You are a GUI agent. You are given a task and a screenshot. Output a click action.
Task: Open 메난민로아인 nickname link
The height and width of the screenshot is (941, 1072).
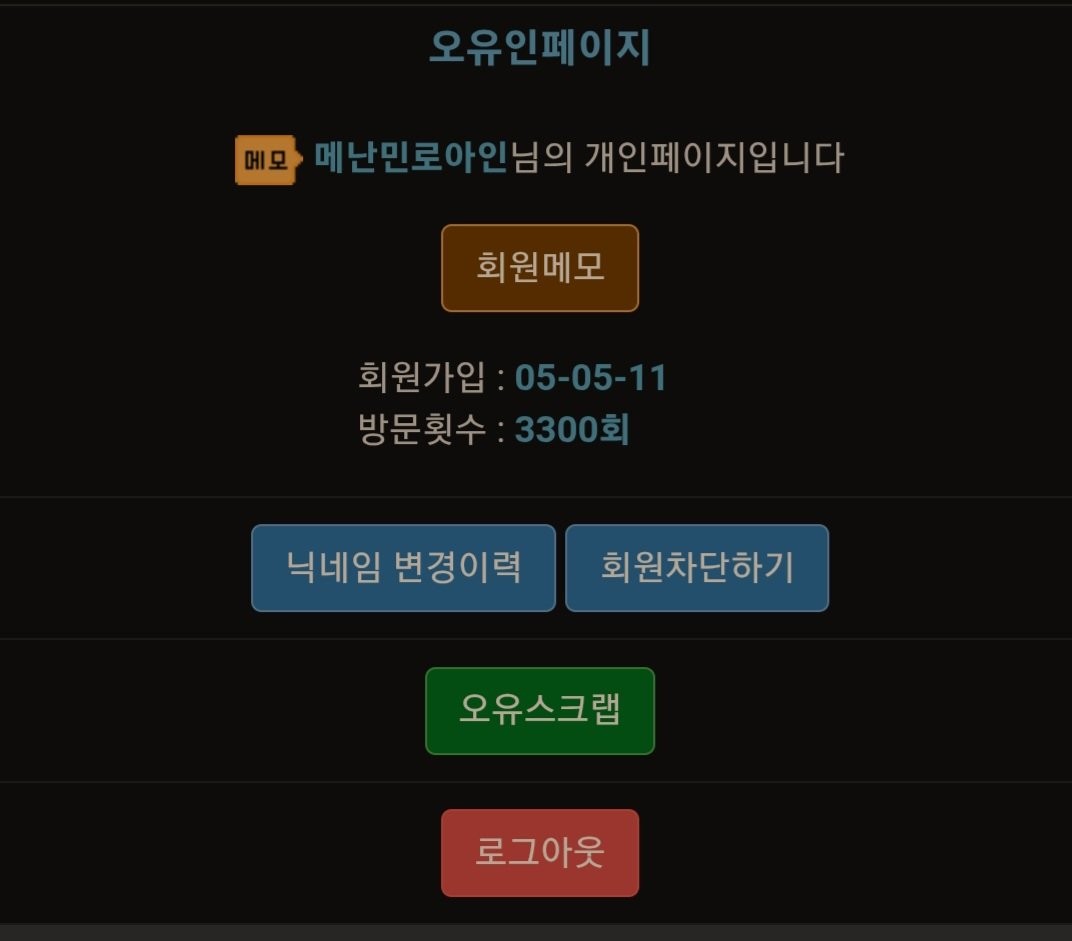412,158
